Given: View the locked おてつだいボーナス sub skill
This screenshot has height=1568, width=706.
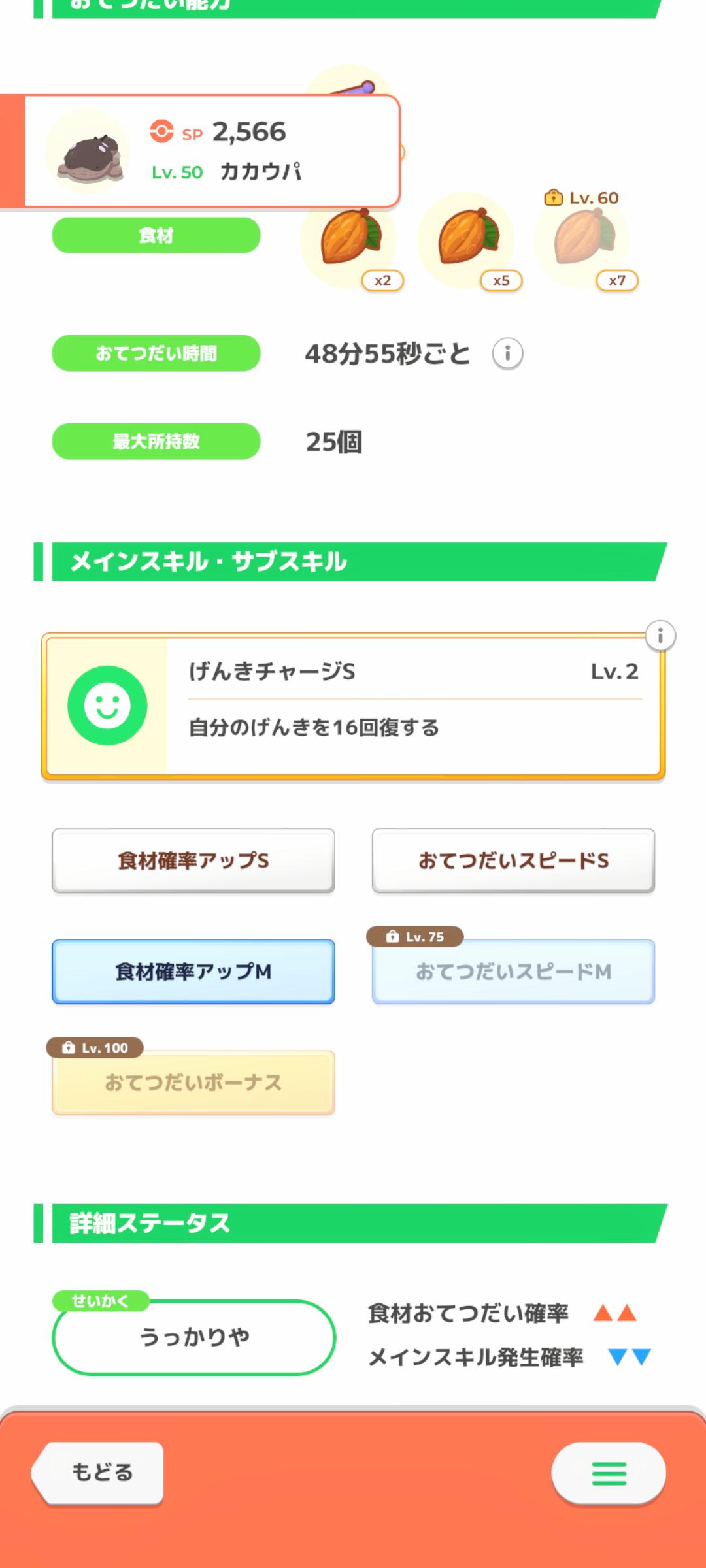Looking at the screenshot, I should [x=193, y=1083].
